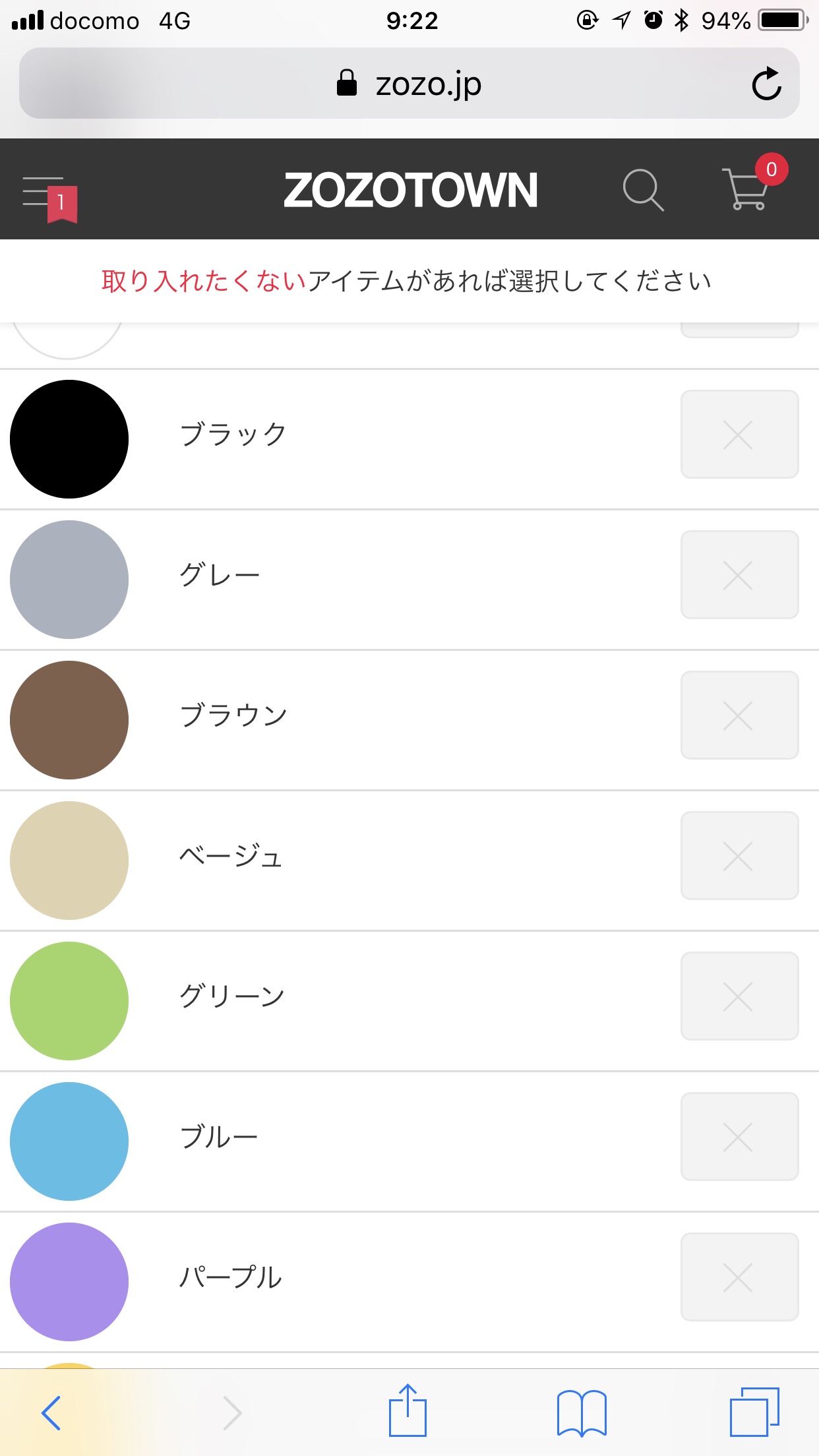Tap the zozo.jp address bar

click(409, 84)
